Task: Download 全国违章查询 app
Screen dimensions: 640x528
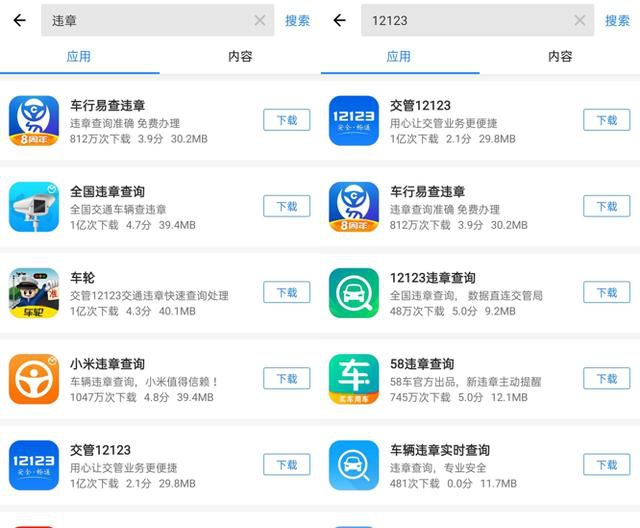Action: pos(287,206)
